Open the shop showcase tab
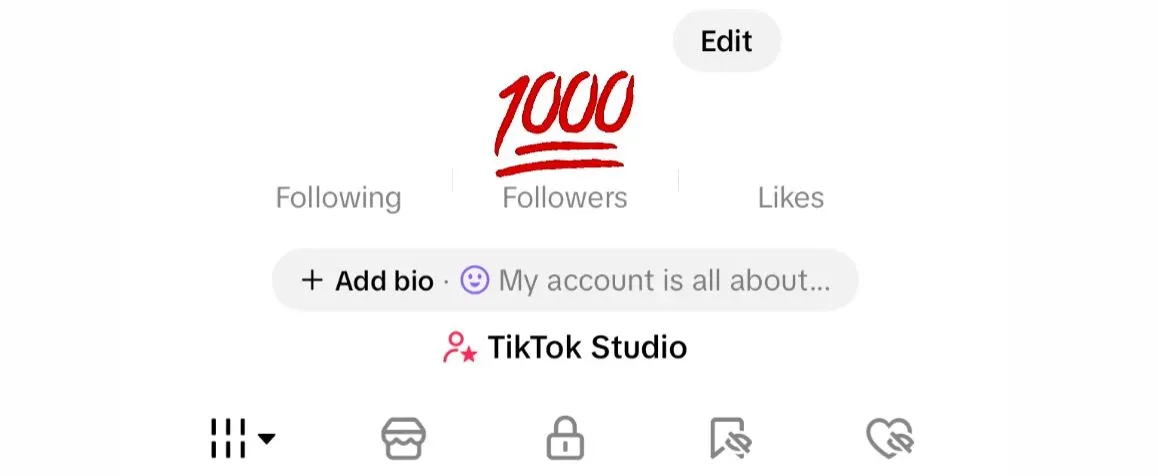Screen dimensions: 1158x476 tap(404, 438)
